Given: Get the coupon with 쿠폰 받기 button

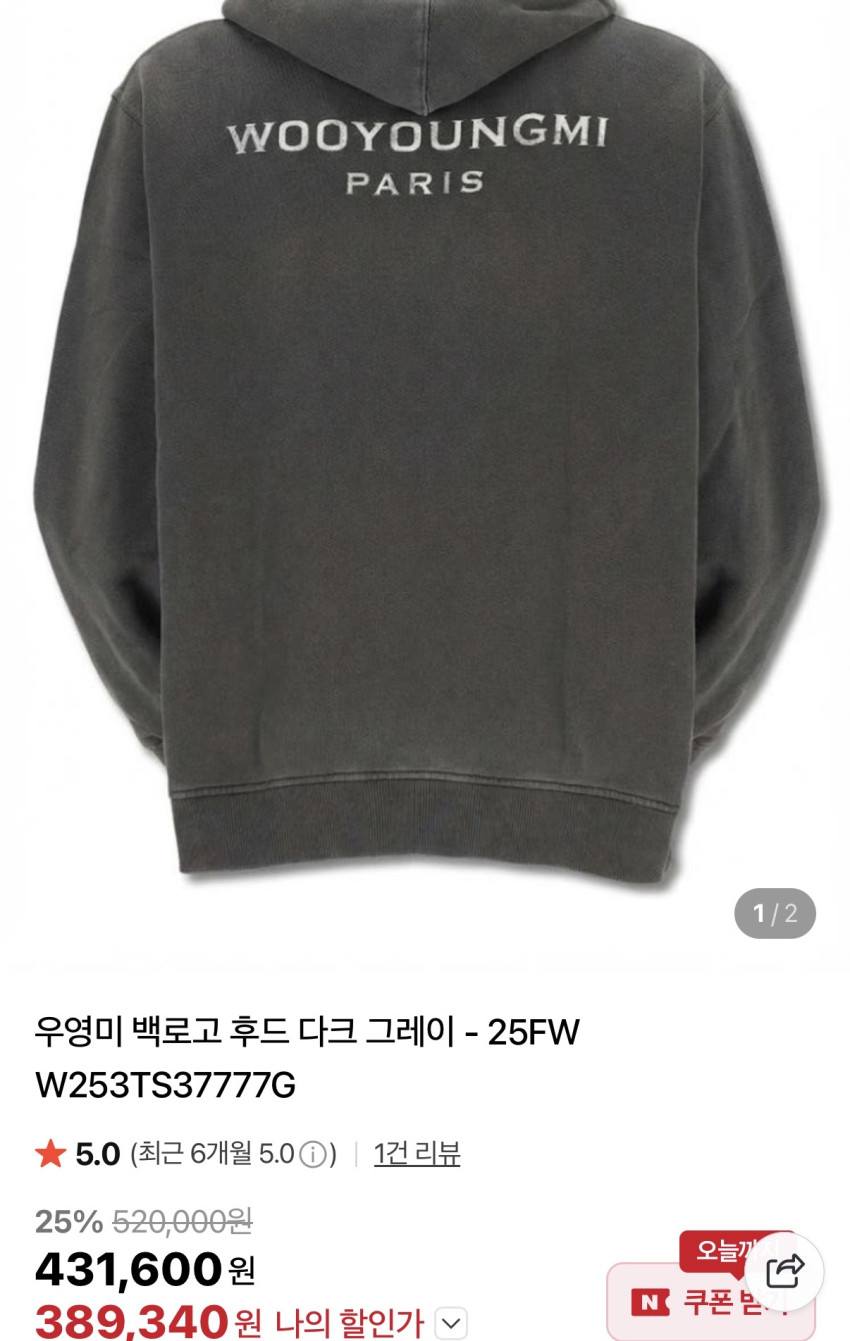Looking at the screenshot, I should click(711, 1301).
